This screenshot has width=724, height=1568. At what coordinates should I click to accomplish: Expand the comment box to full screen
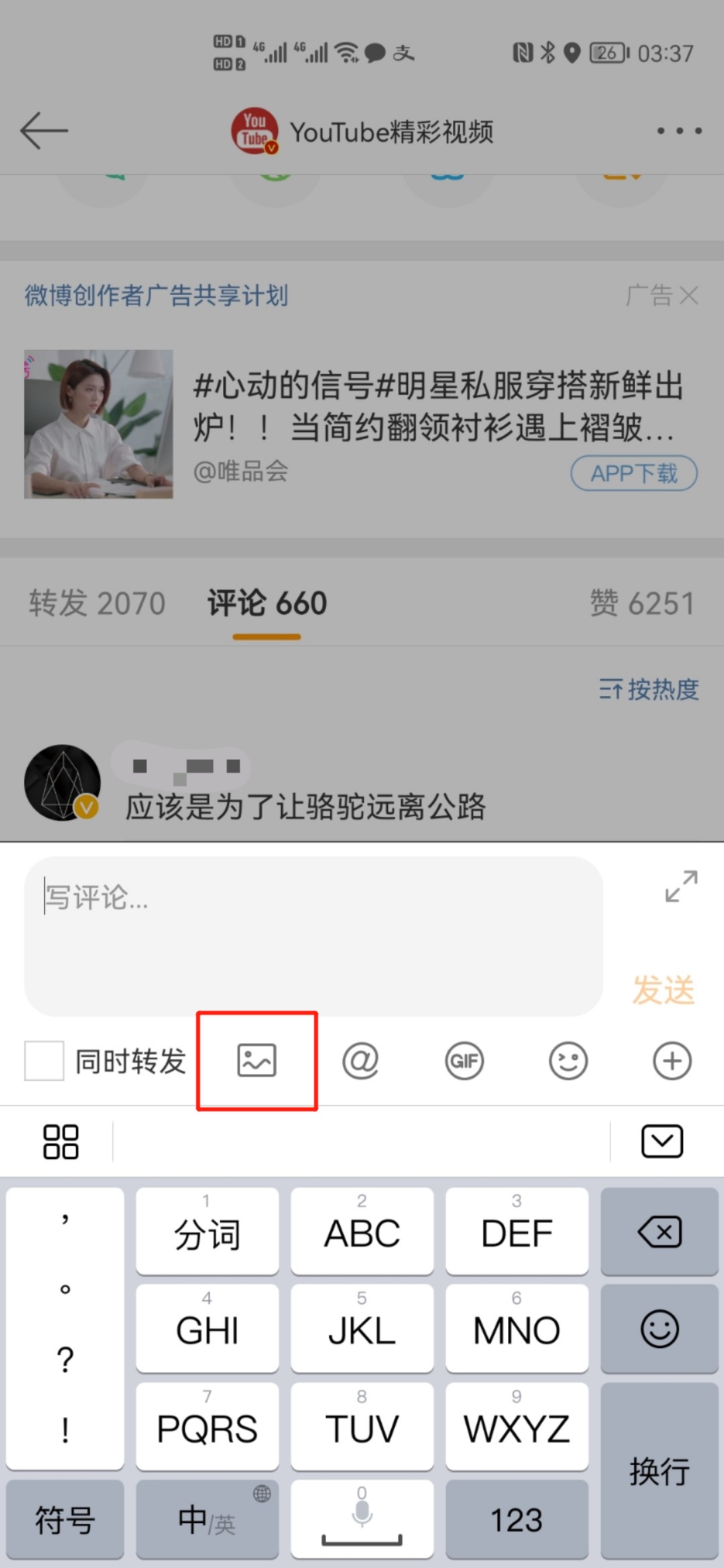(x=681, y=886)
